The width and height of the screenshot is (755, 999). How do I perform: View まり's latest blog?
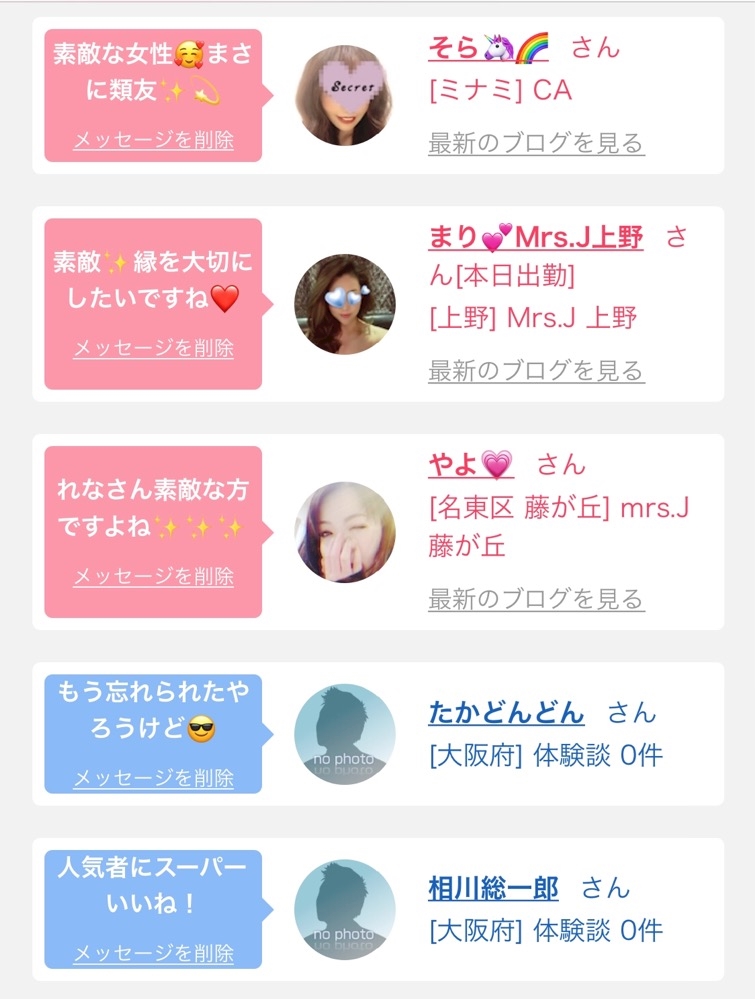536,372
